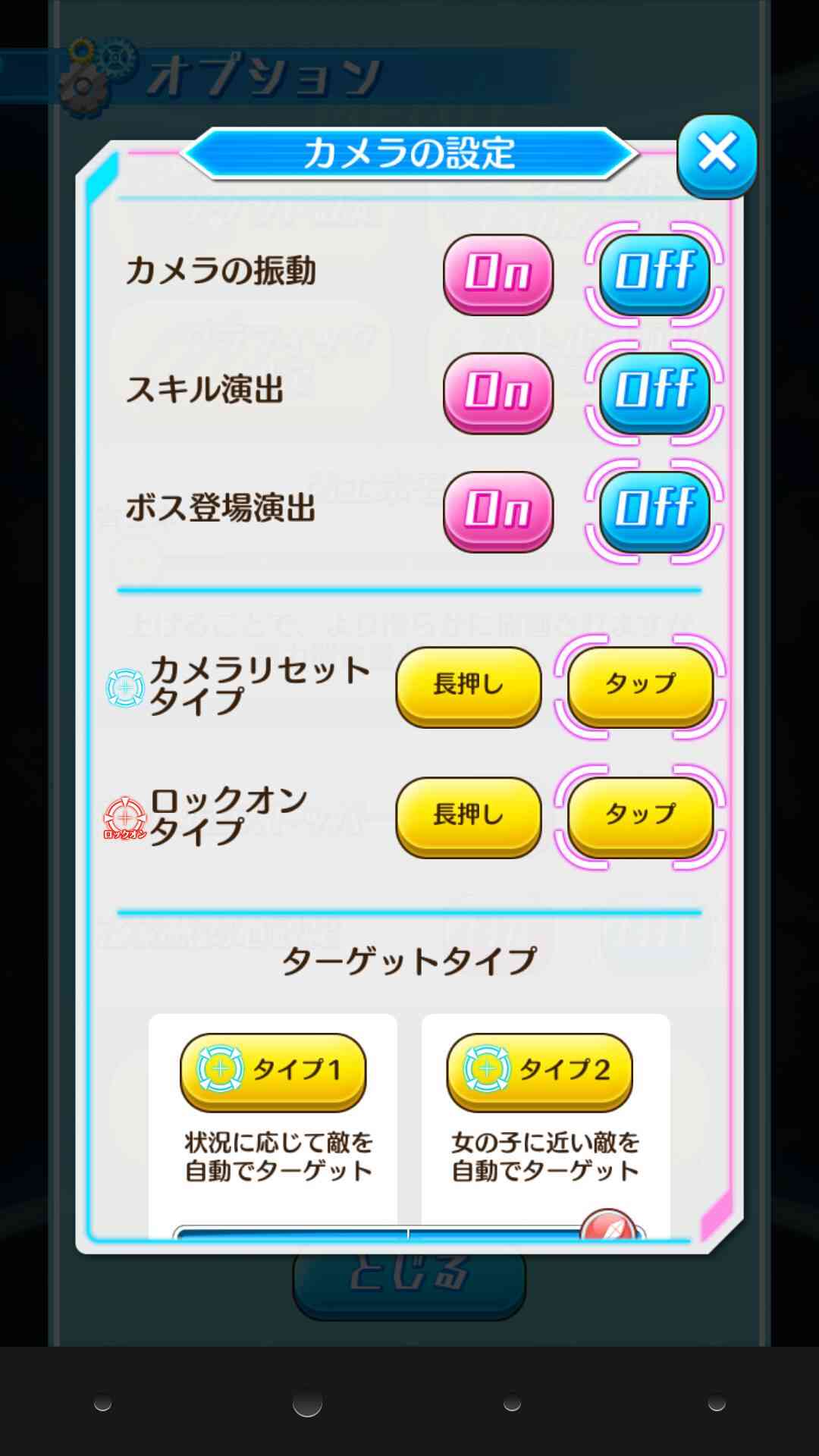This screenshot has width=819, height=1456.
Task: Select target type タイプ2
Action: point(540,1072)
